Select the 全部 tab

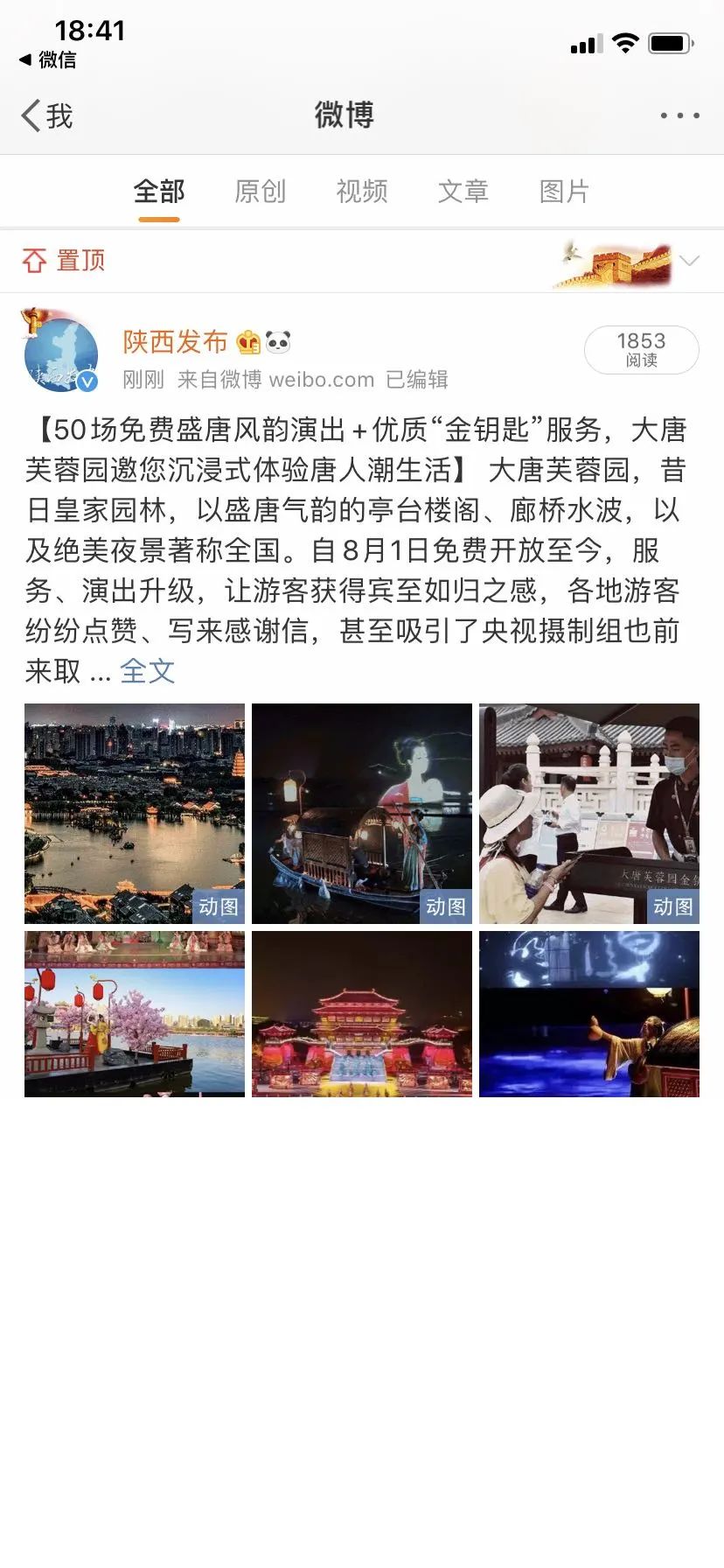(x=159, y=192)
